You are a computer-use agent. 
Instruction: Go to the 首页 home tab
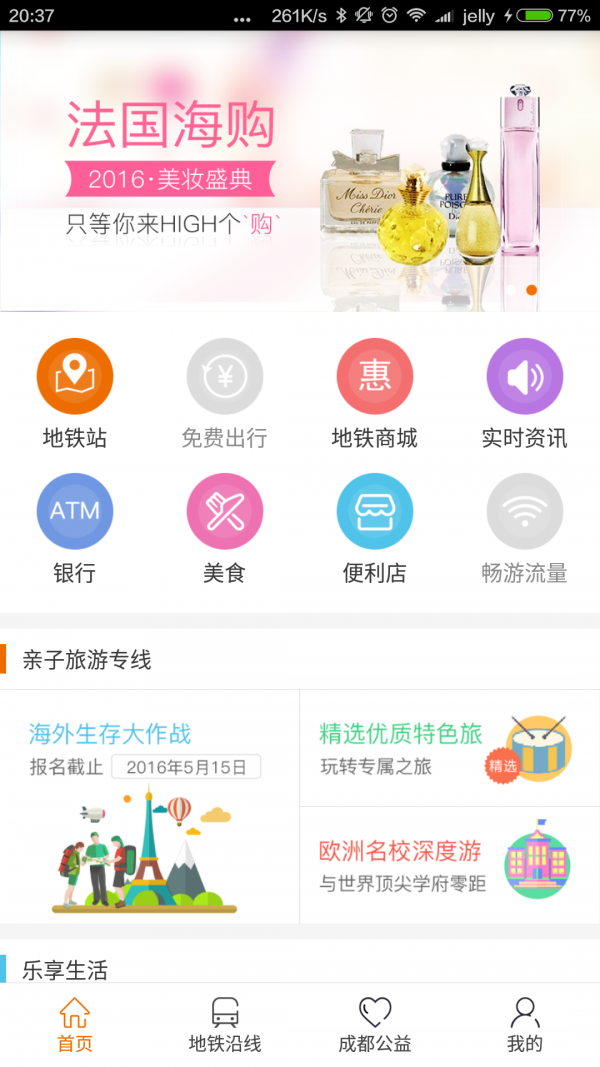[x=75, y=1025]
